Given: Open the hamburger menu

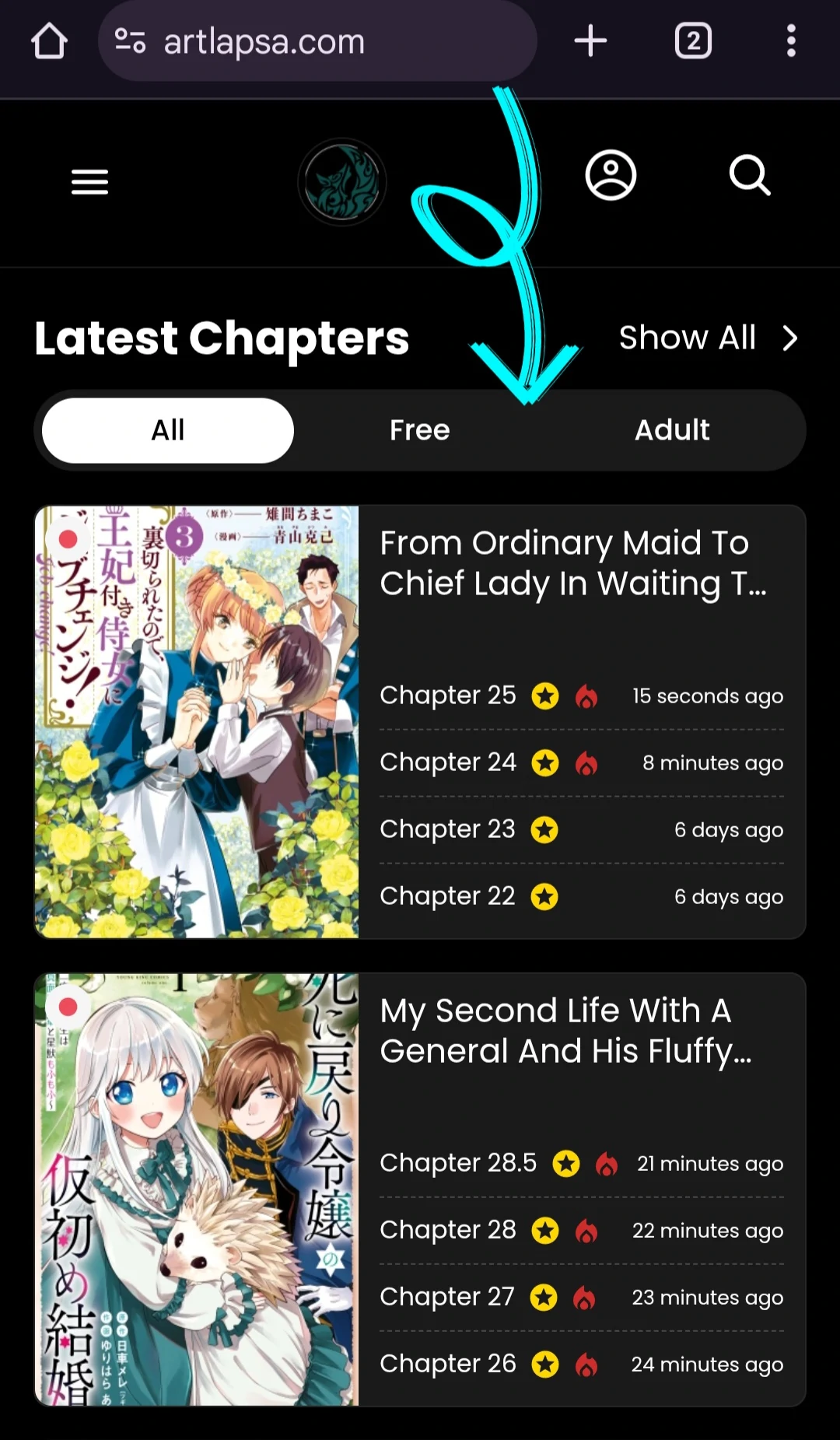Looking at the screenshot, I should (90, 182).
